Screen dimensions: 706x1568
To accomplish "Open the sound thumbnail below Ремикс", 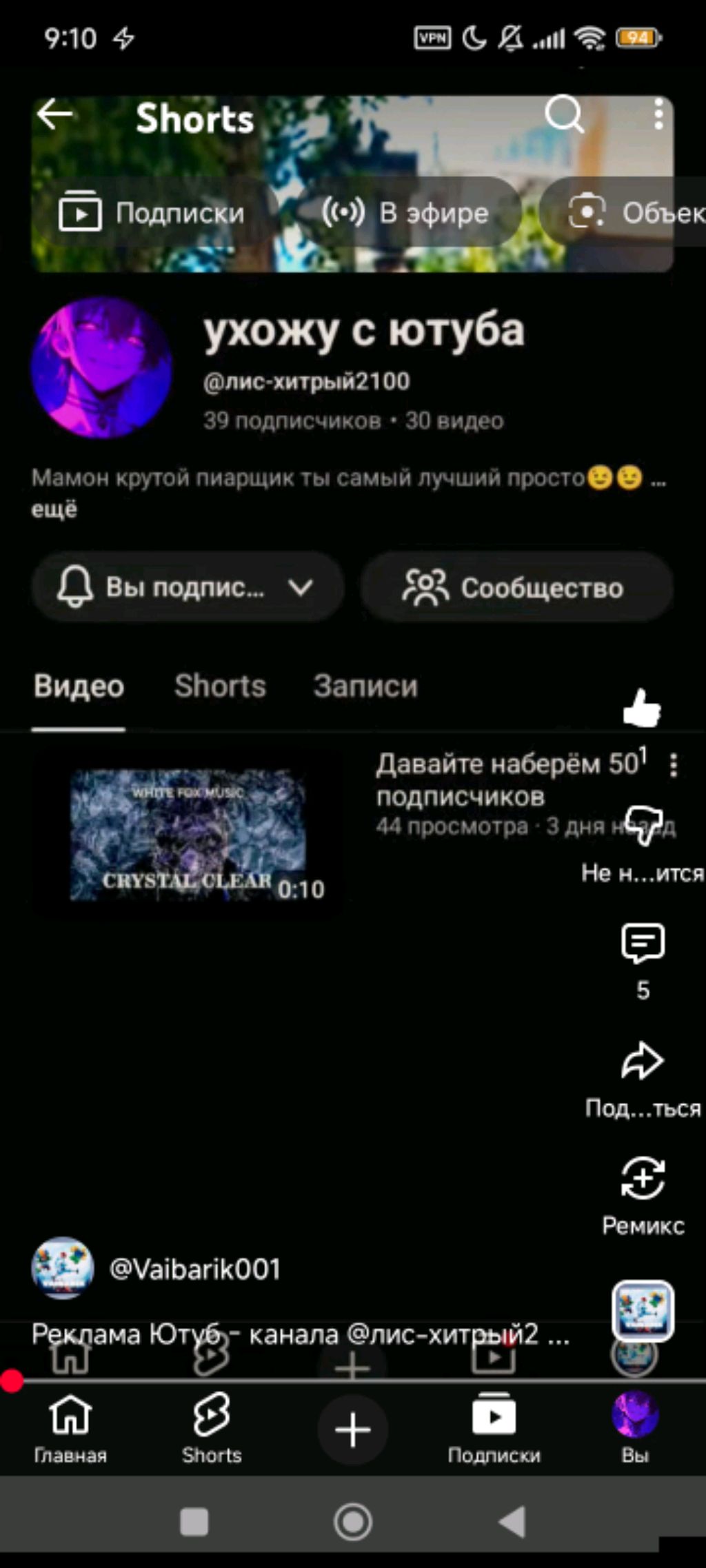I will coord(643,1311).
